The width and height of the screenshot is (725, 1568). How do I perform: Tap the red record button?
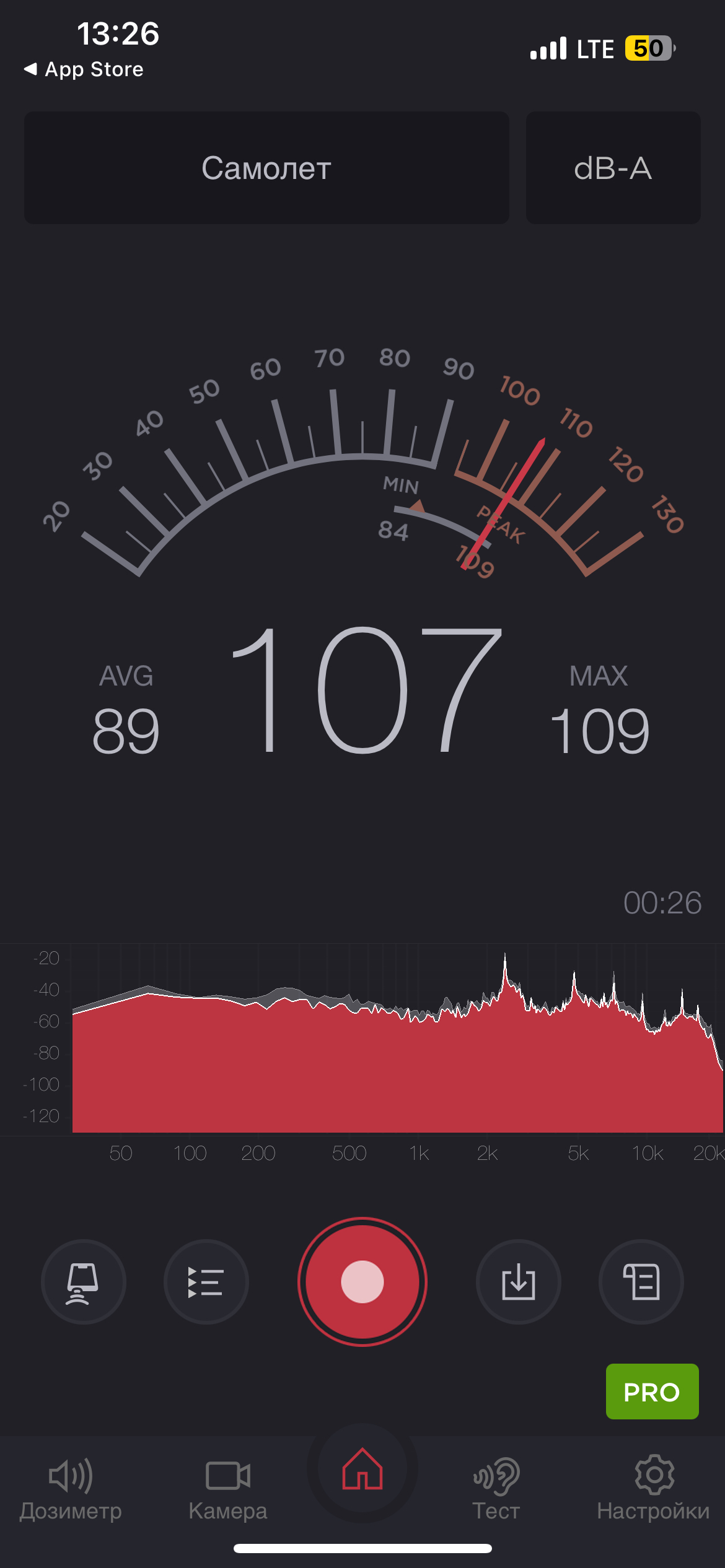click(362, 1281)
